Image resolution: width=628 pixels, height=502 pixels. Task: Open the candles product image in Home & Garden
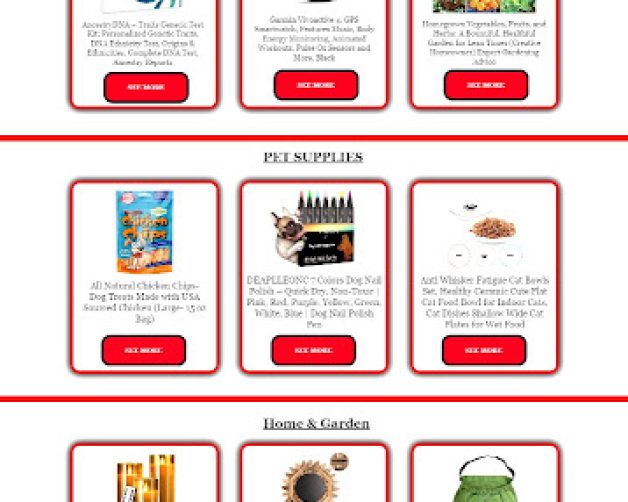click(146, 478)
